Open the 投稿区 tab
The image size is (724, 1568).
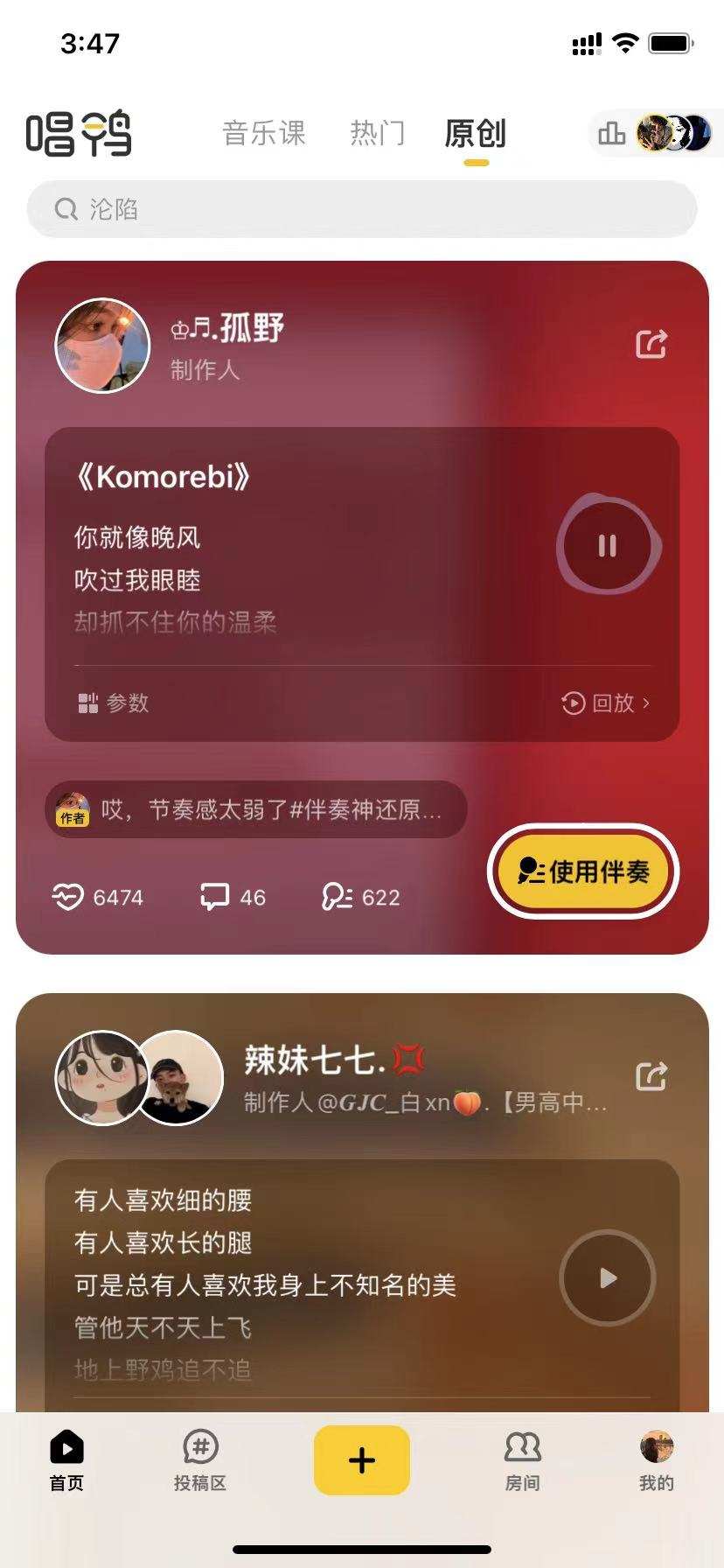(x=200, y=1459)
